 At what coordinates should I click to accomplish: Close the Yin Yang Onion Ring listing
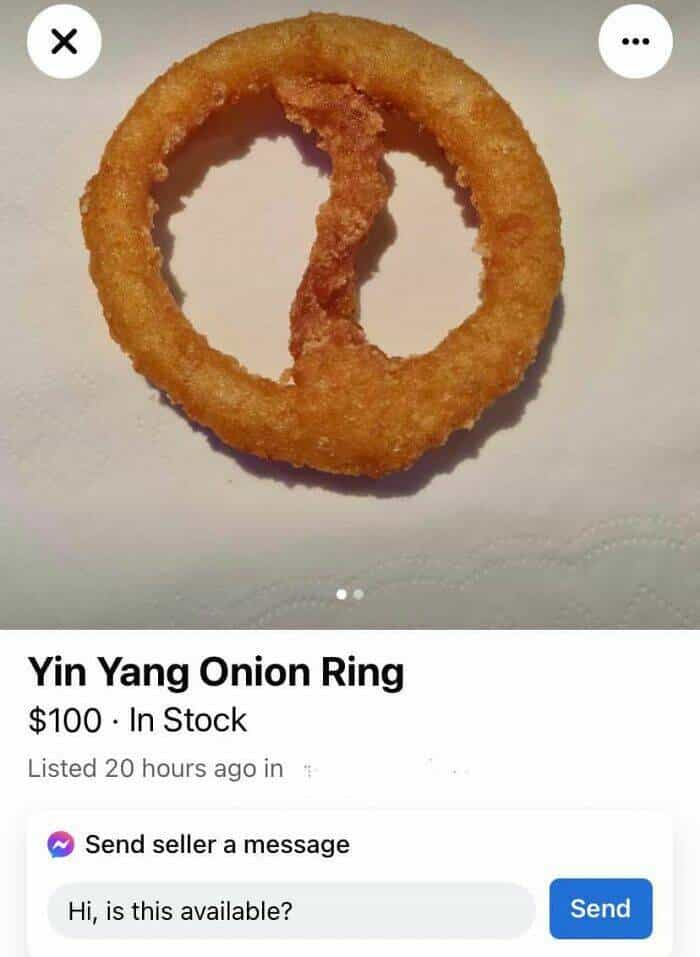64,42
